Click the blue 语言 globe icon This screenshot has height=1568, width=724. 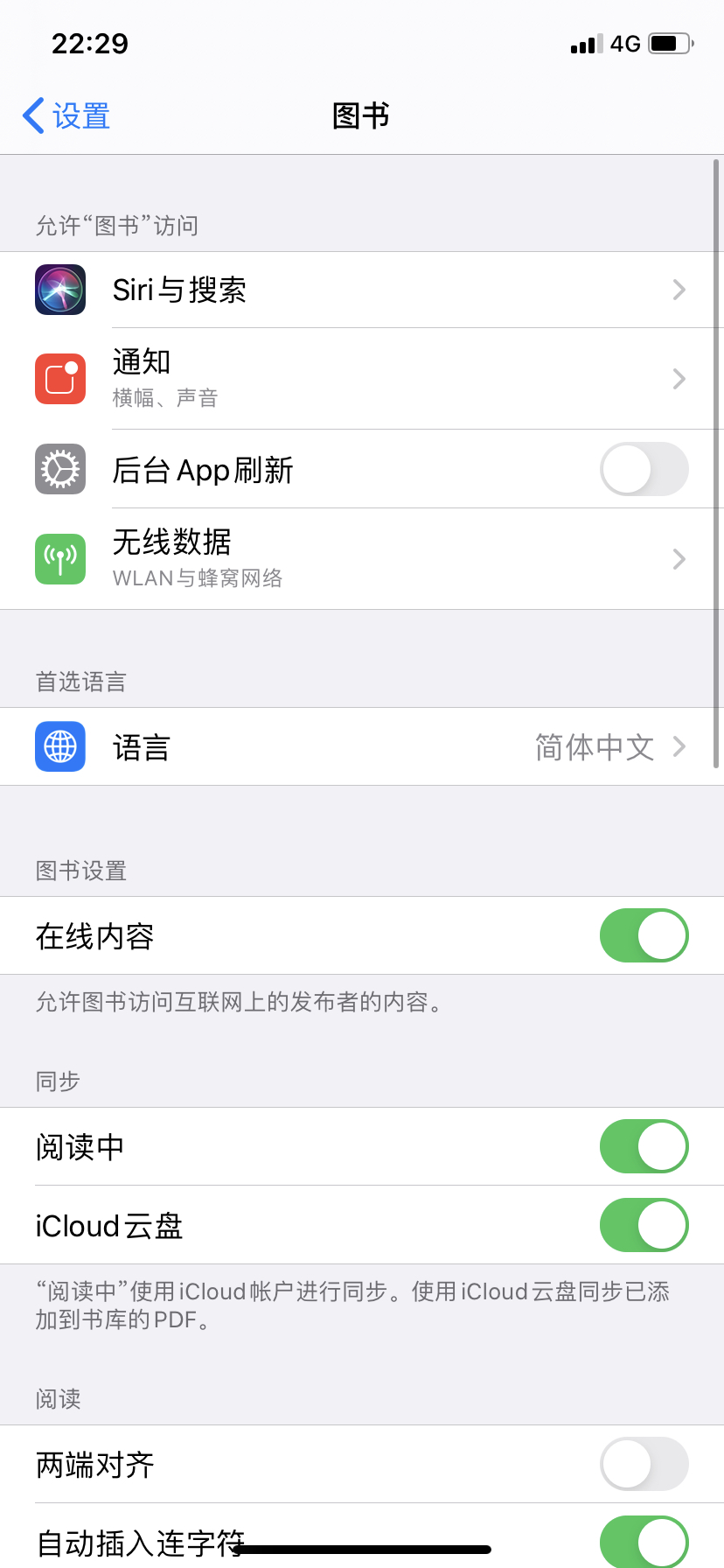pos(59,746)
